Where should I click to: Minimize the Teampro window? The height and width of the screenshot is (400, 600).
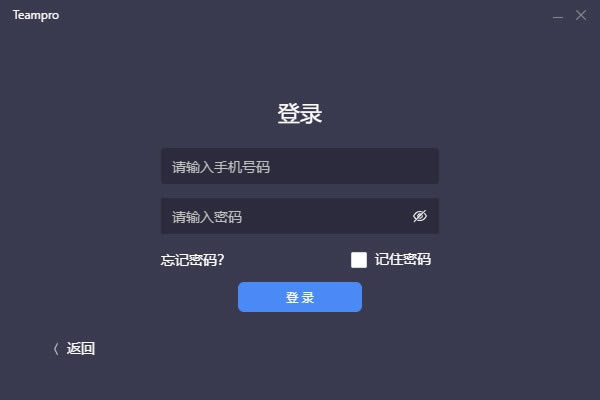558,16
